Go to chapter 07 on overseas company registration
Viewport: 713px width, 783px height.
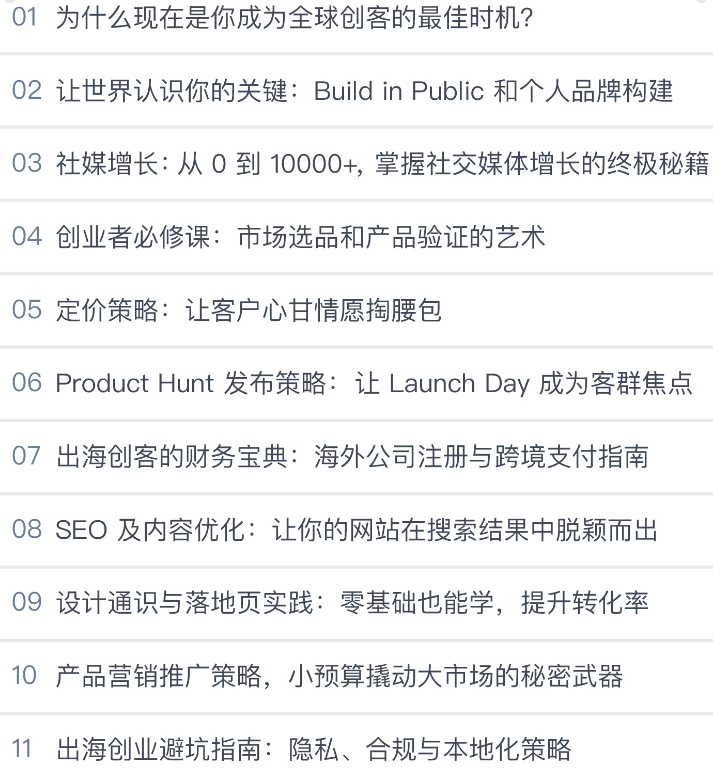click(330, 457)
